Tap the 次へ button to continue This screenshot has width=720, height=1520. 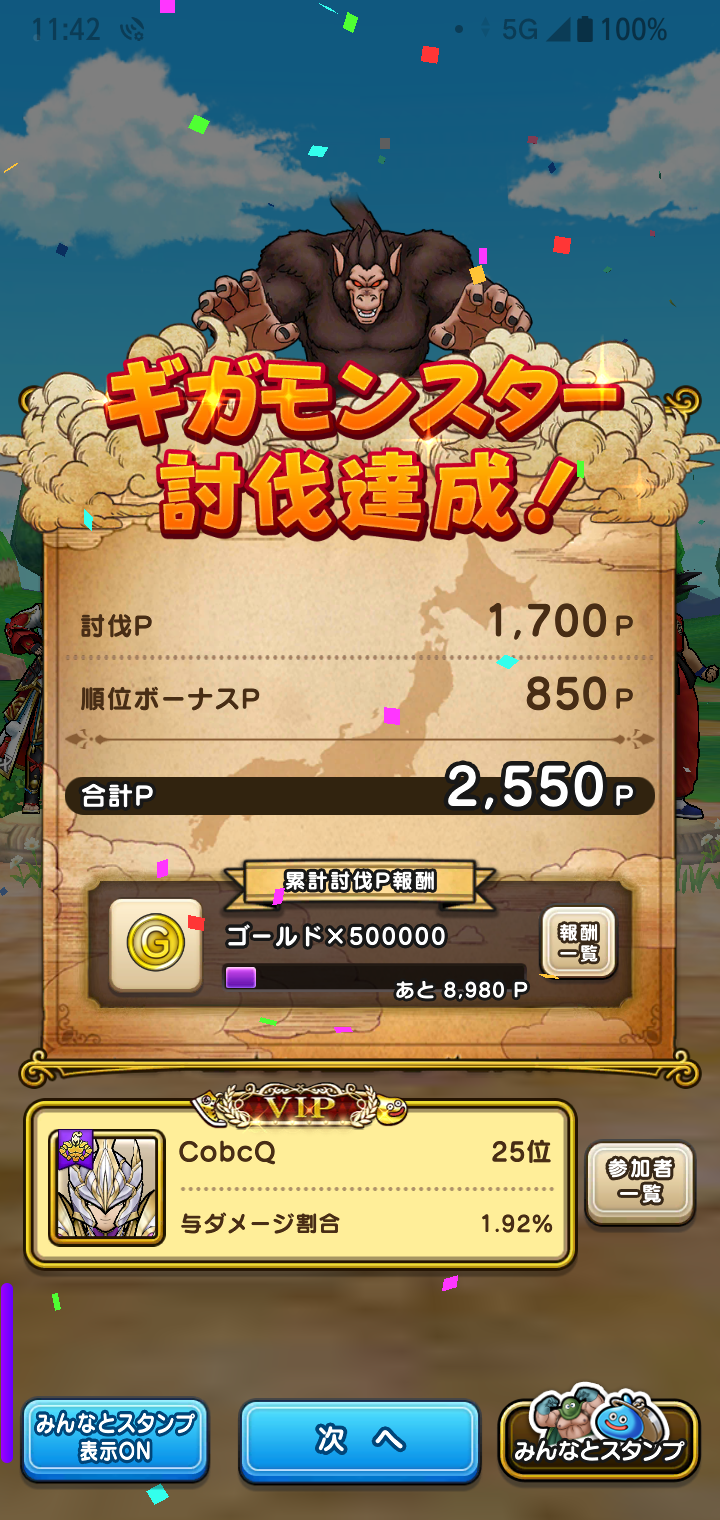[x=359, y=1439]
